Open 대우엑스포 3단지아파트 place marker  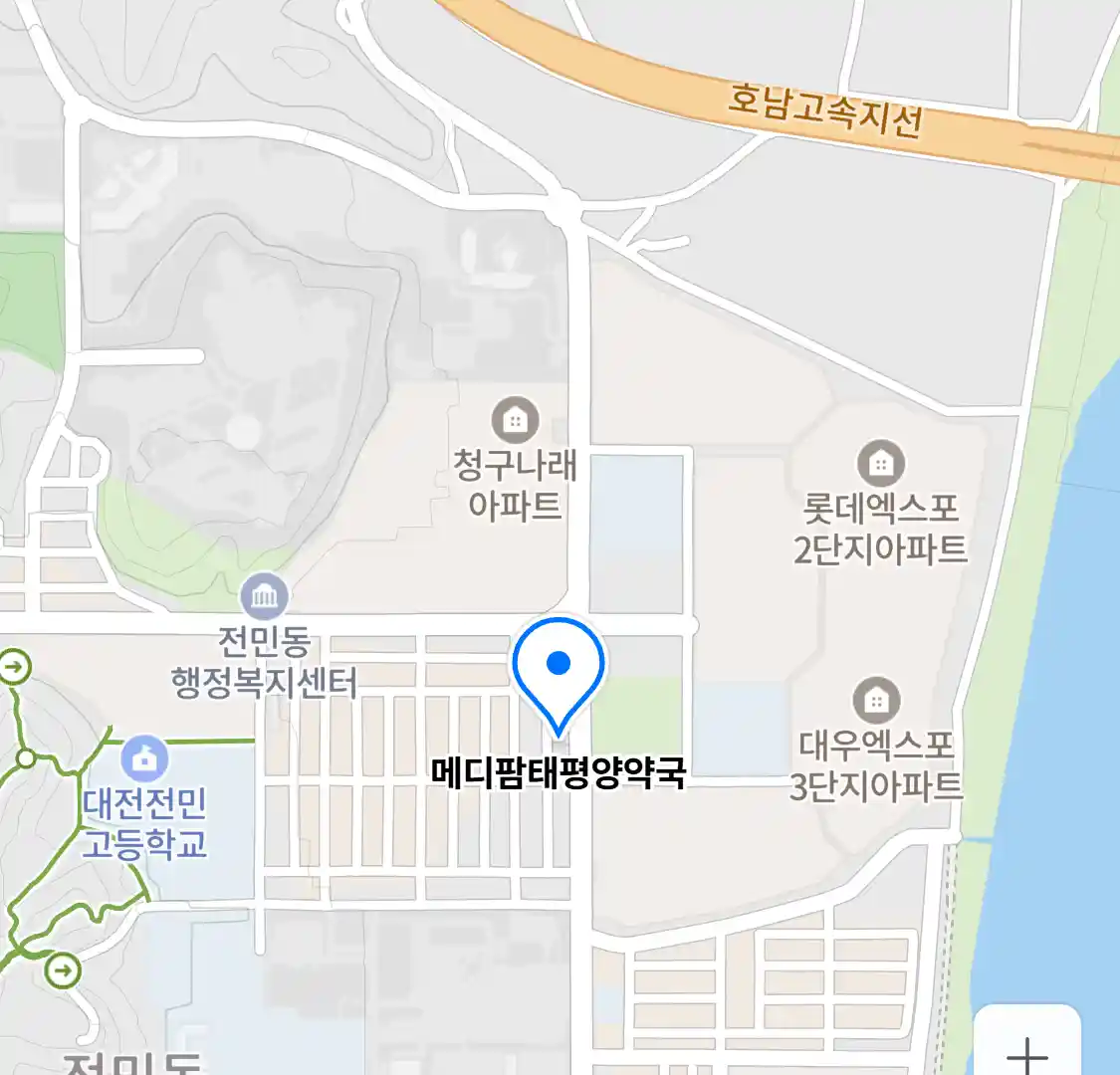(875, 702)
